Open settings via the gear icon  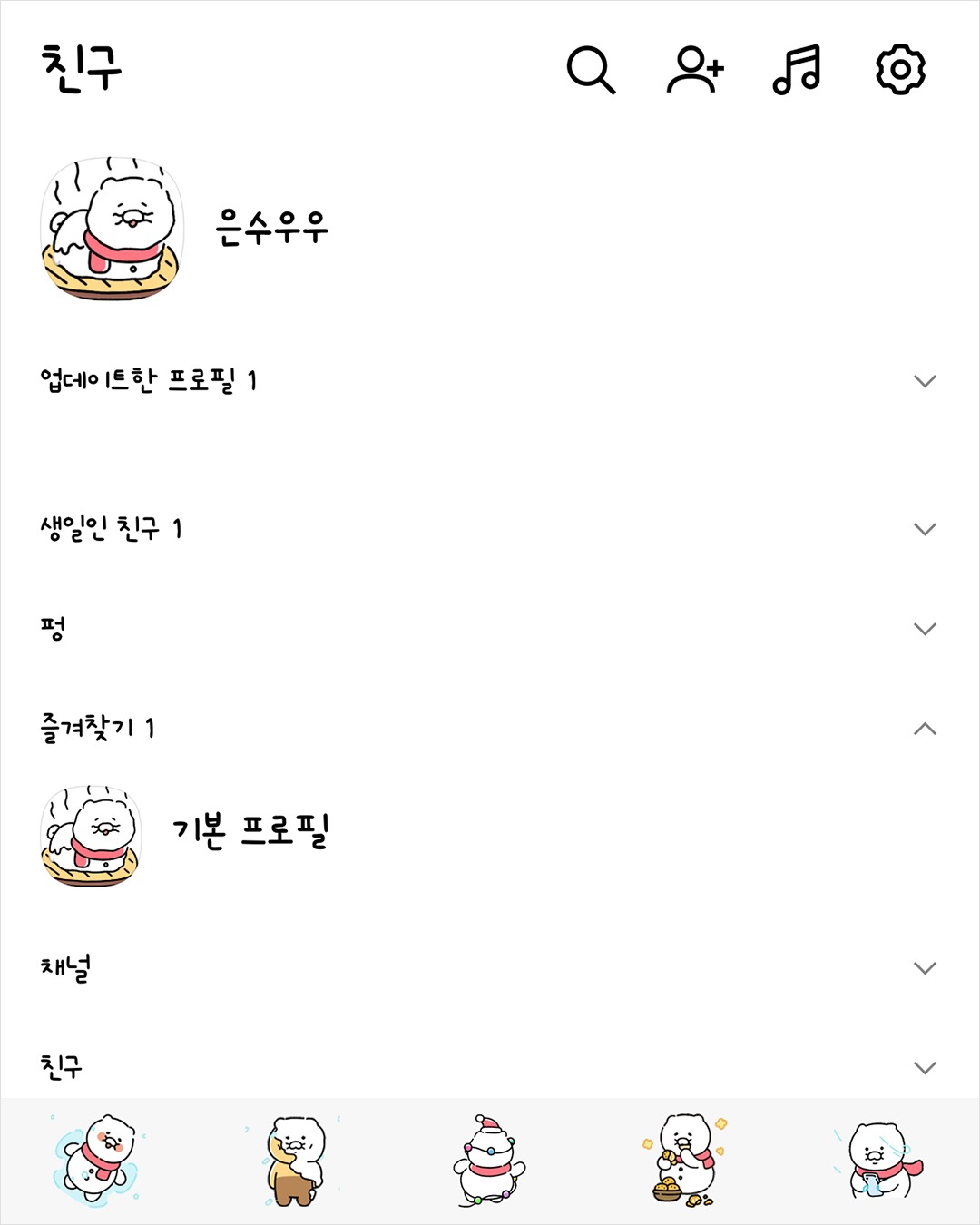click(900, 70)
